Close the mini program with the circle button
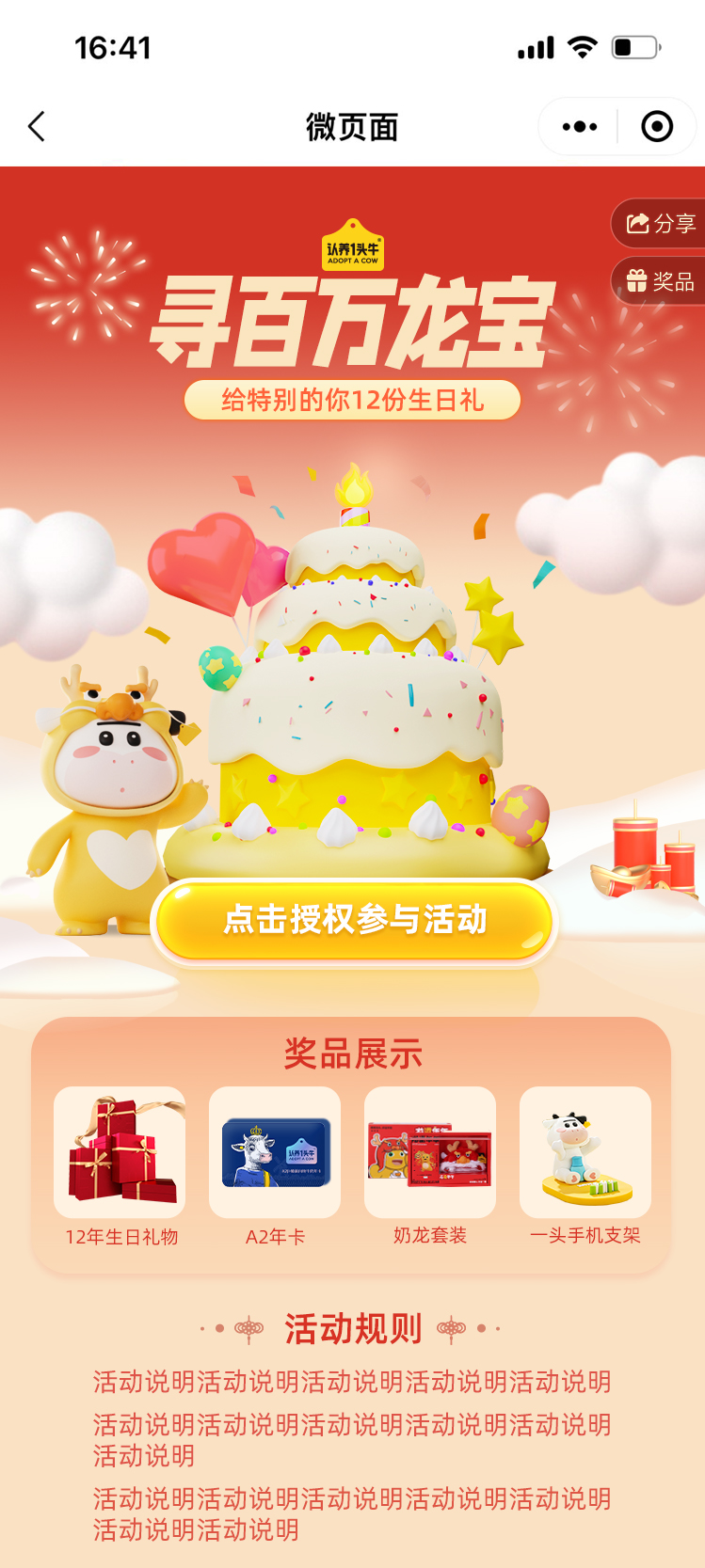This screenshot has height=1568, width=705. click(x=656, y=126)
